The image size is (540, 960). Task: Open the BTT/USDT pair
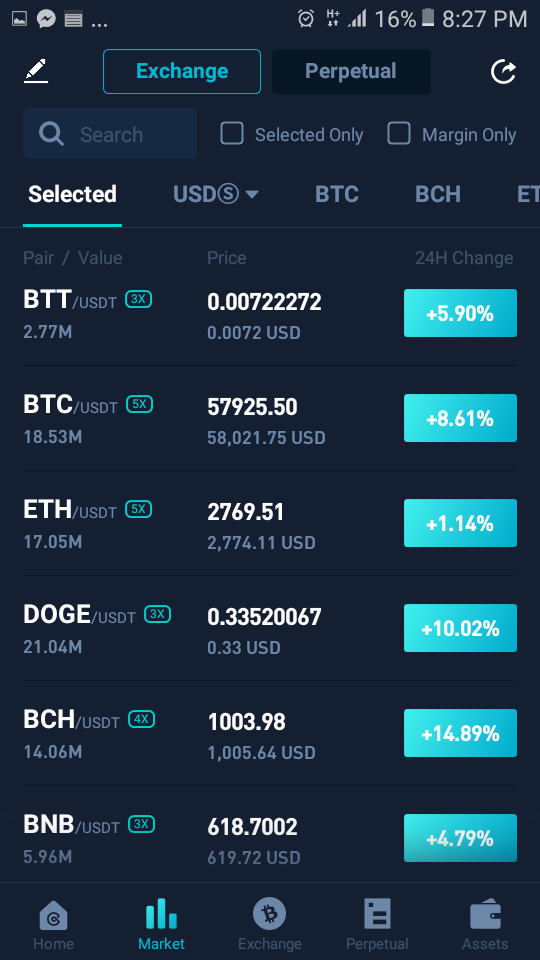point(270,315)
